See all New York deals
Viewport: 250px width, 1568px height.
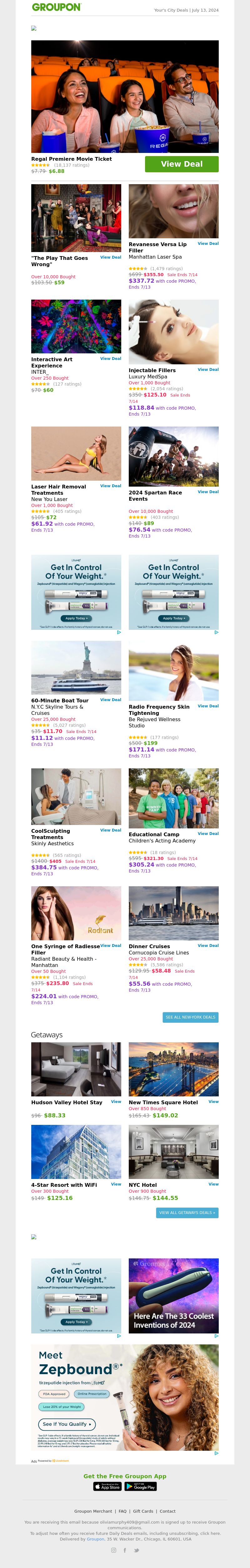(190, 1017)
